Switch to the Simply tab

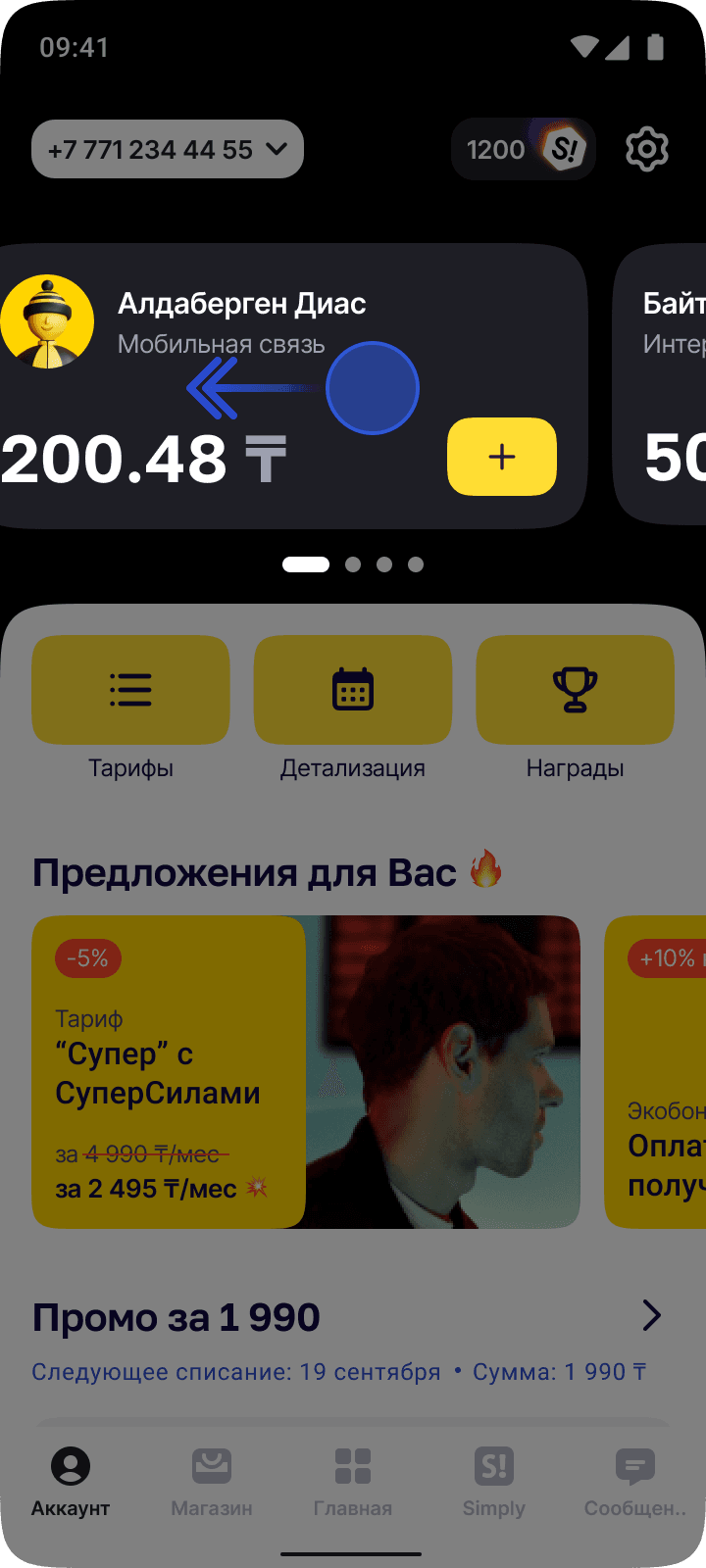(494, 1480)
